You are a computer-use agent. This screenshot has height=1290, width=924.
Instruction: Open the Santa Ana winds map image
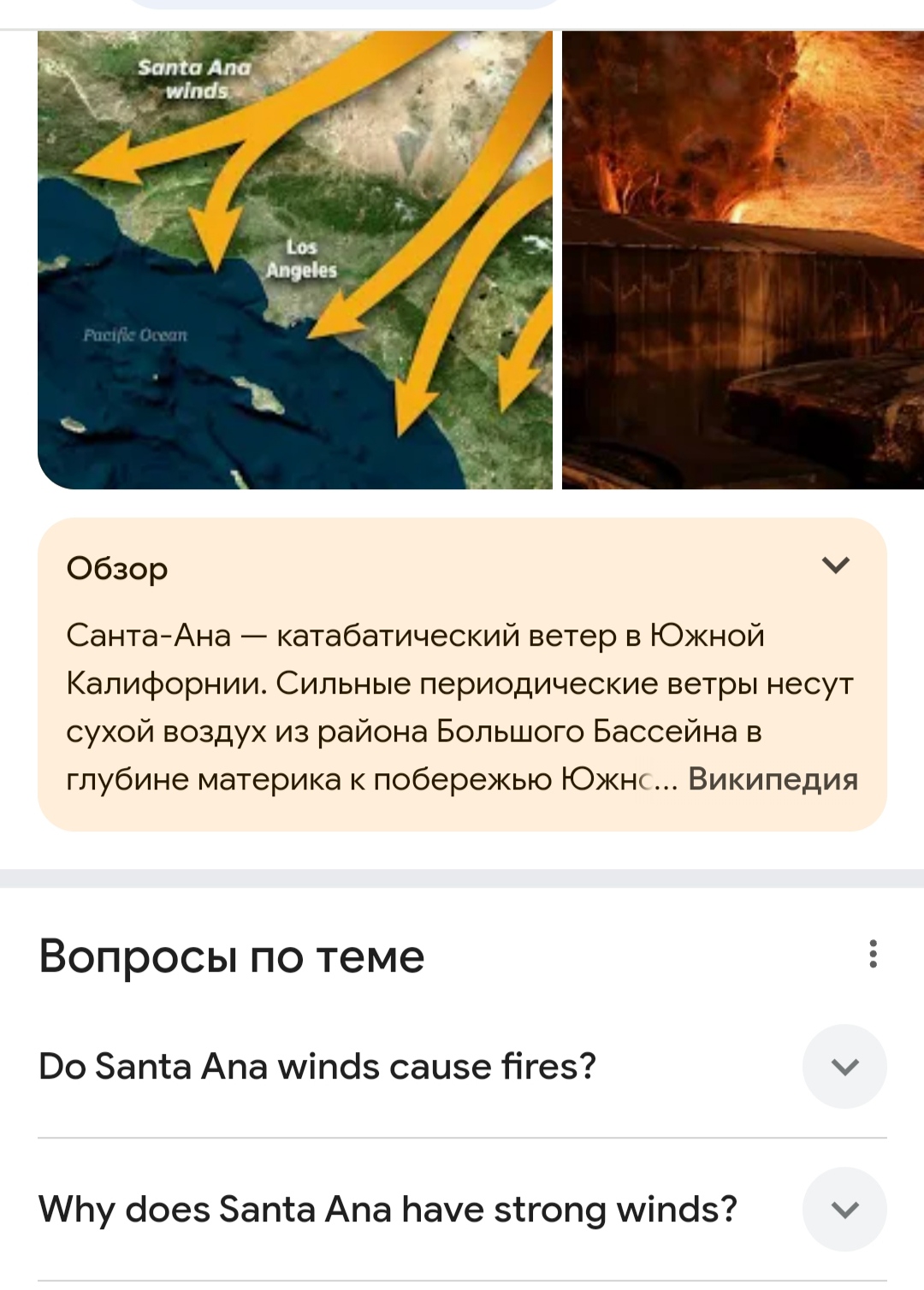coord(295,261)
